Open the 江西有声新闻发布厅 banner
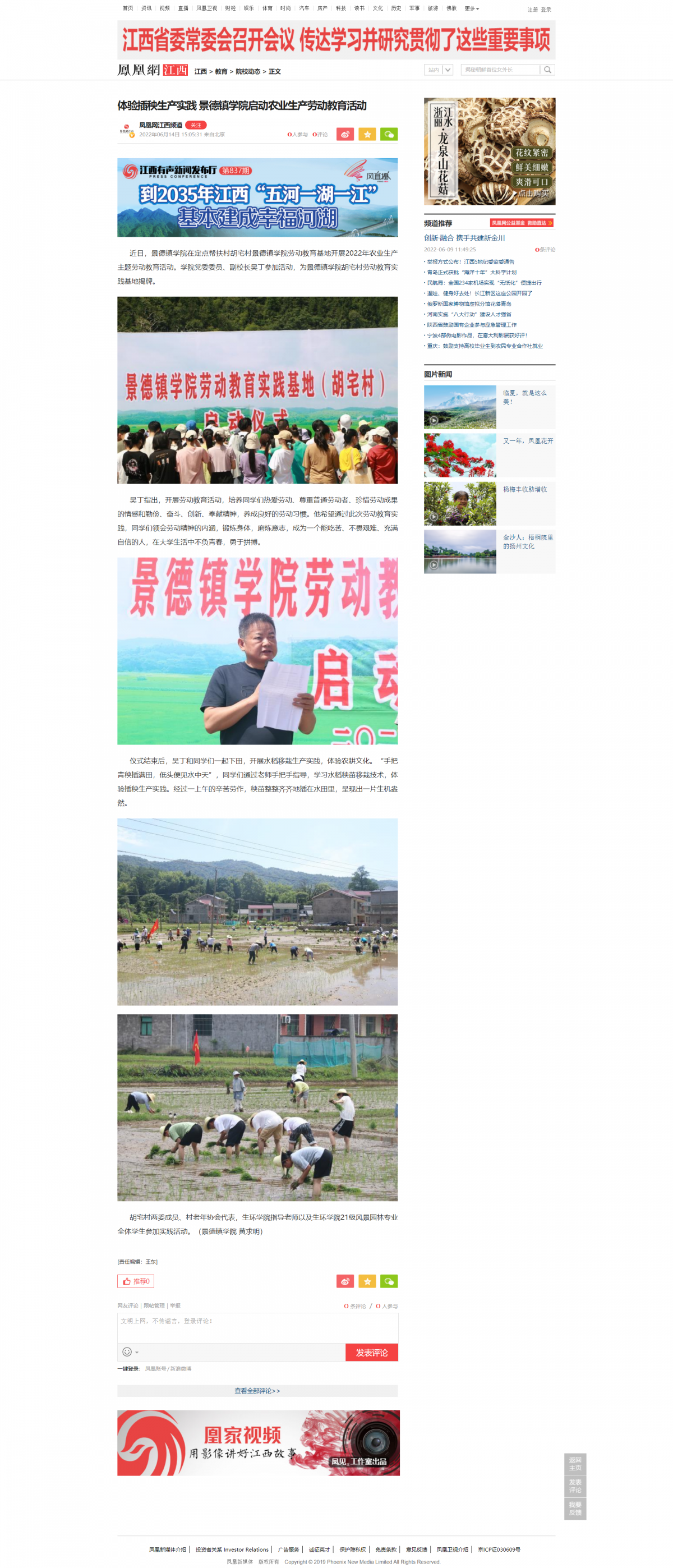 [x=257, y=197]
